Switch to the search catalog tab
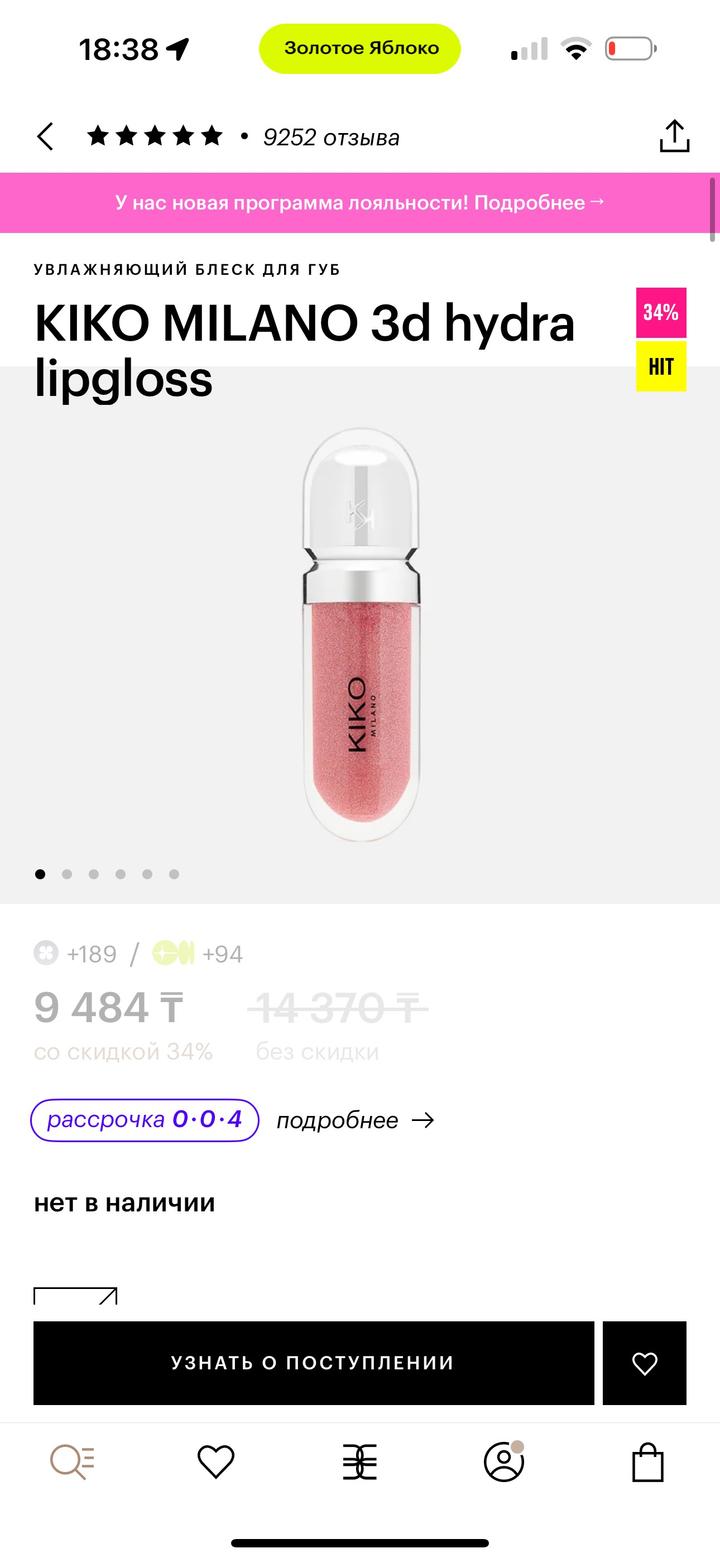 click(x=72, y=1463)
